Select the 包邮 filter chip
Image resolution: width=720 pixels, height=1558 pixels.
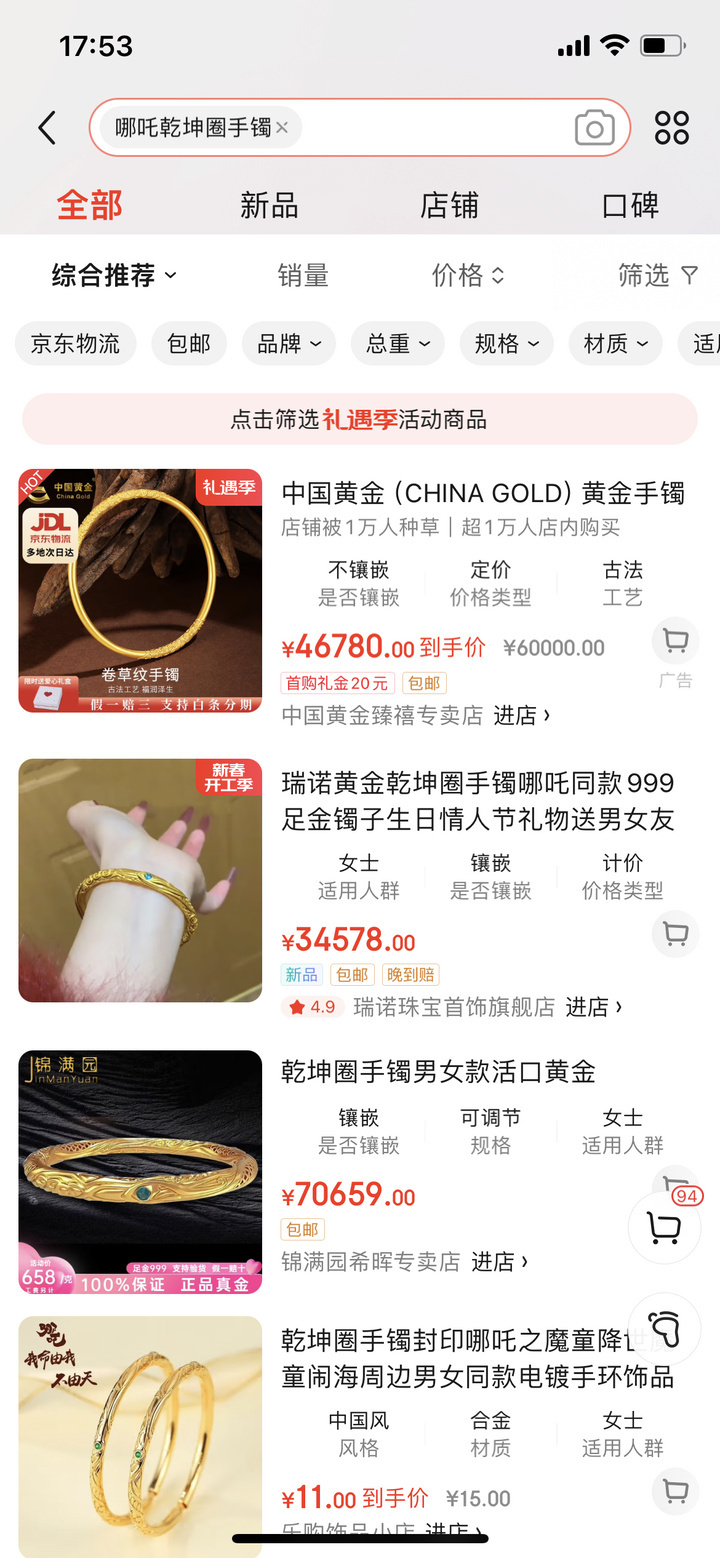(x=189, y=344)
